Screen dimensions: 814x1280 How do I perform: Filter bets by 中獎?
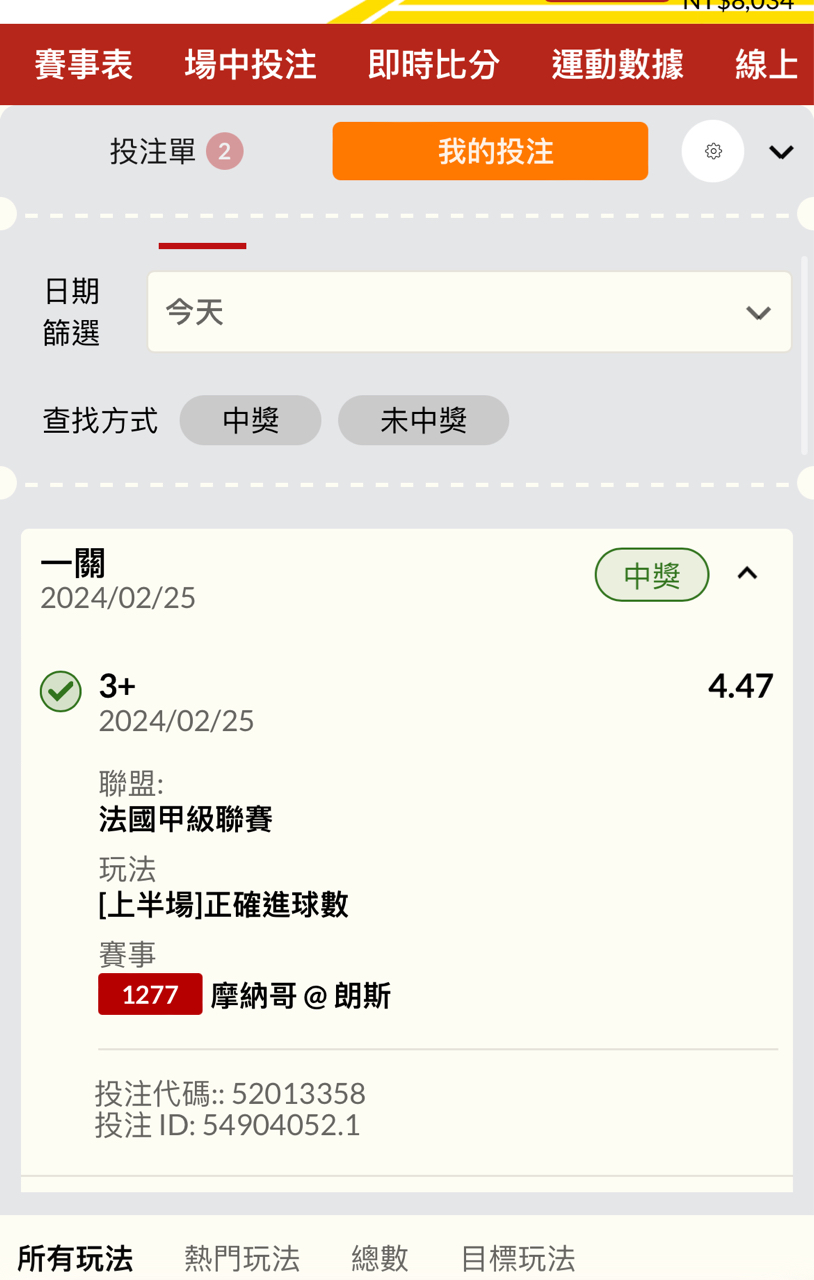[250, 420]
